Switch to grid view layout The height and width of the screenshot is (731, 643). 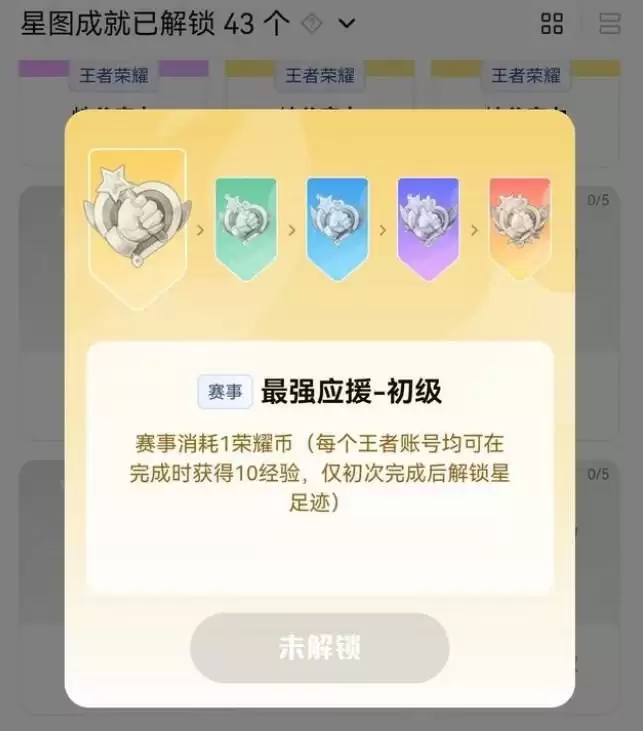click(552, 24)
